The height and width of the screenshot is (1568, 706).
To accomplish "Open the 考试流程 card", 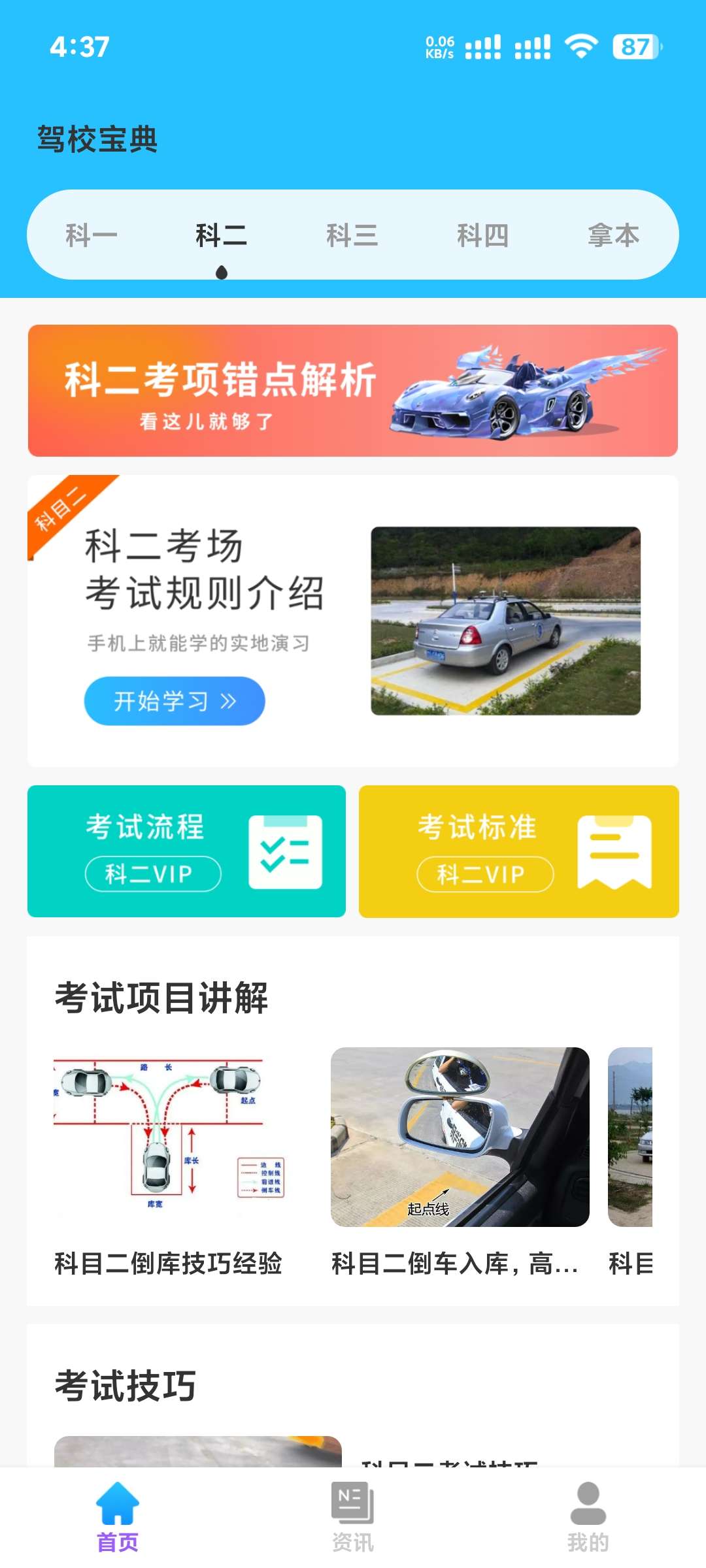I will pos(186,851).
